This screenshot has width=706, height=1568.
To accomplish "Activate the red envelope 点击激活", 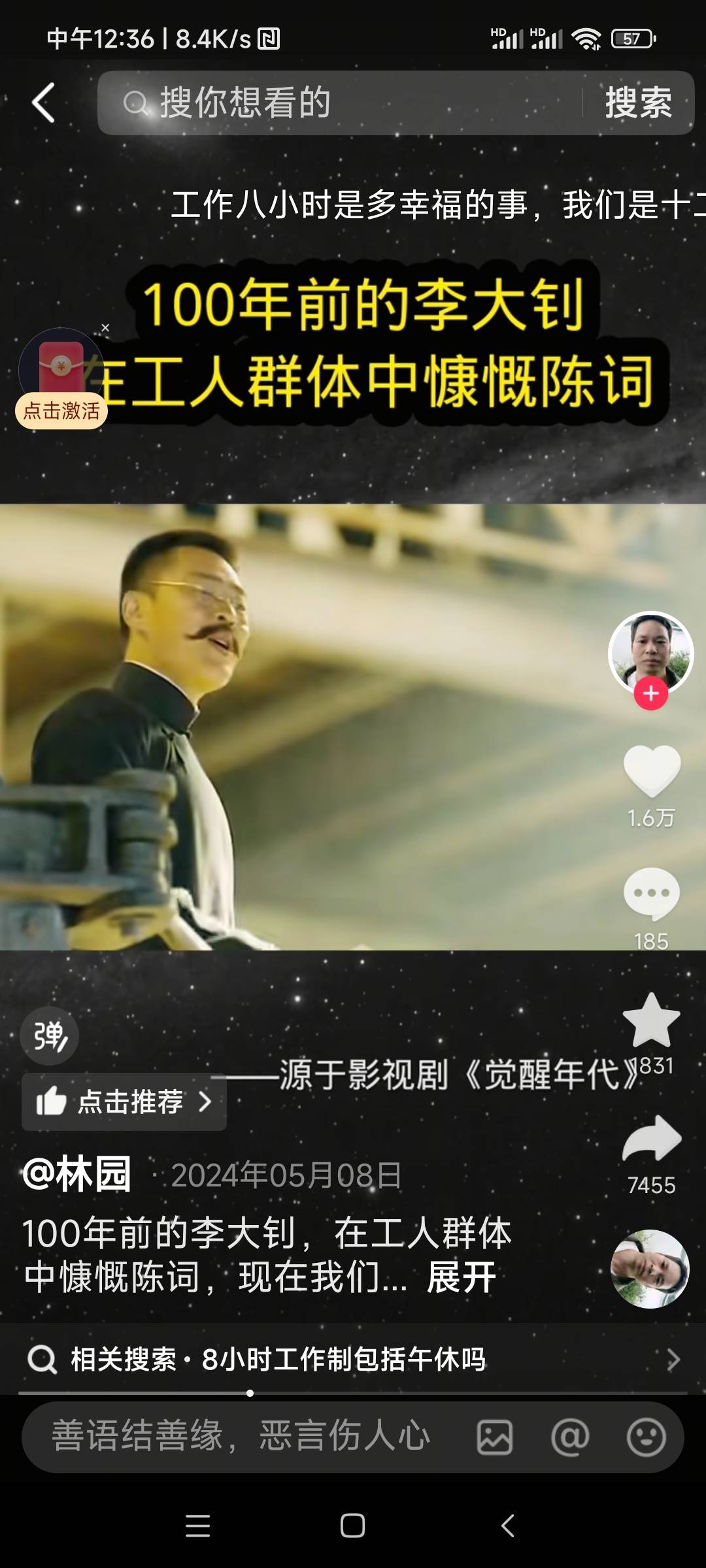I will 61,410.
